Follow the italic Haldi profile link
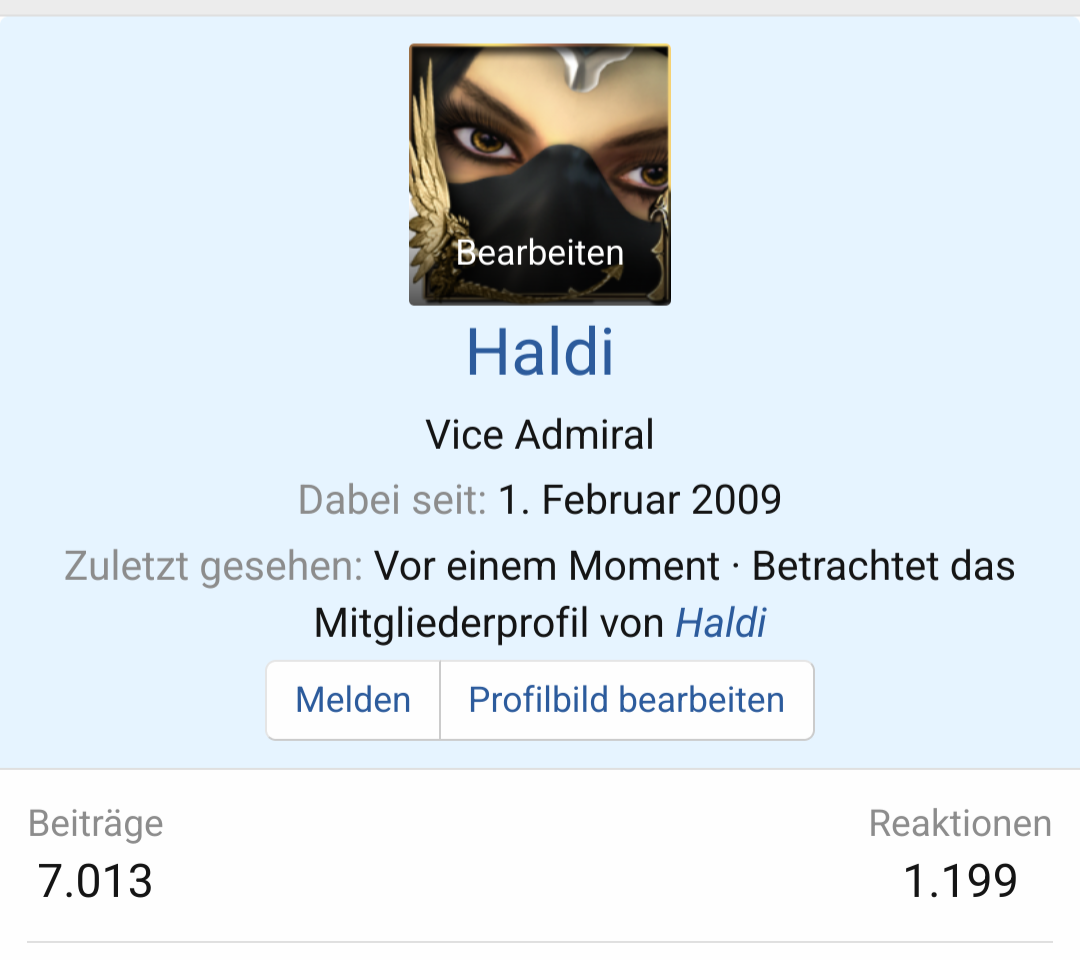1080x960 pixels. (720, 624)
